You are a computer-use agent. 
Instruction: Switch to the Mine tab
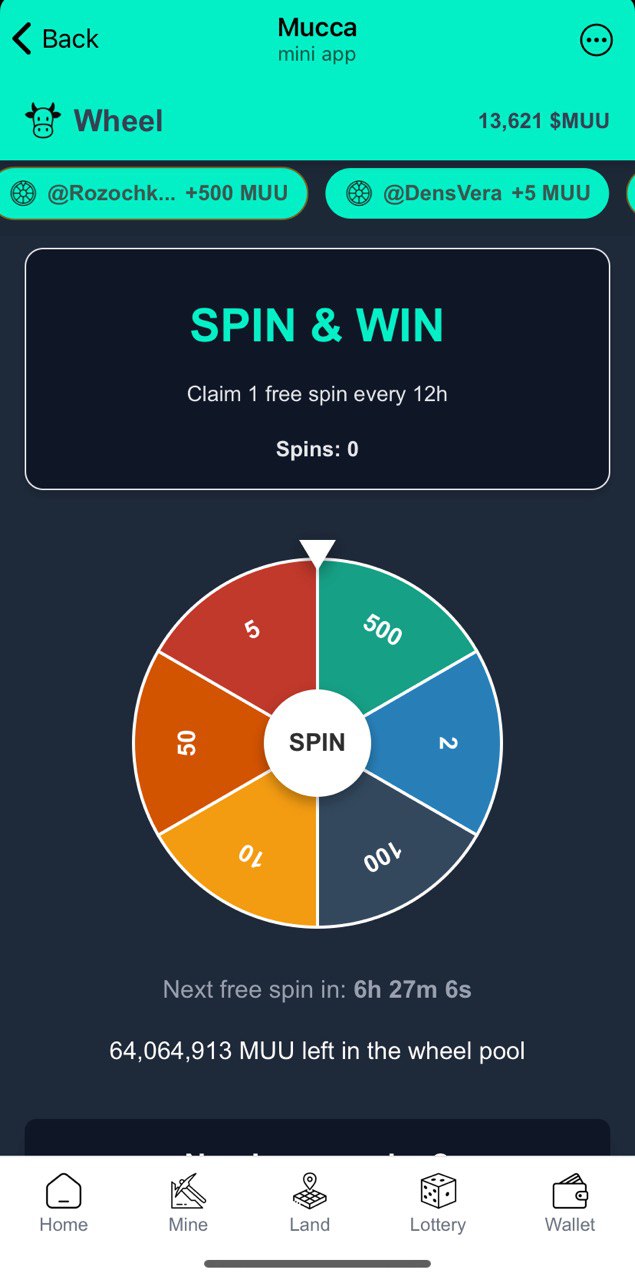(188, 1203)
